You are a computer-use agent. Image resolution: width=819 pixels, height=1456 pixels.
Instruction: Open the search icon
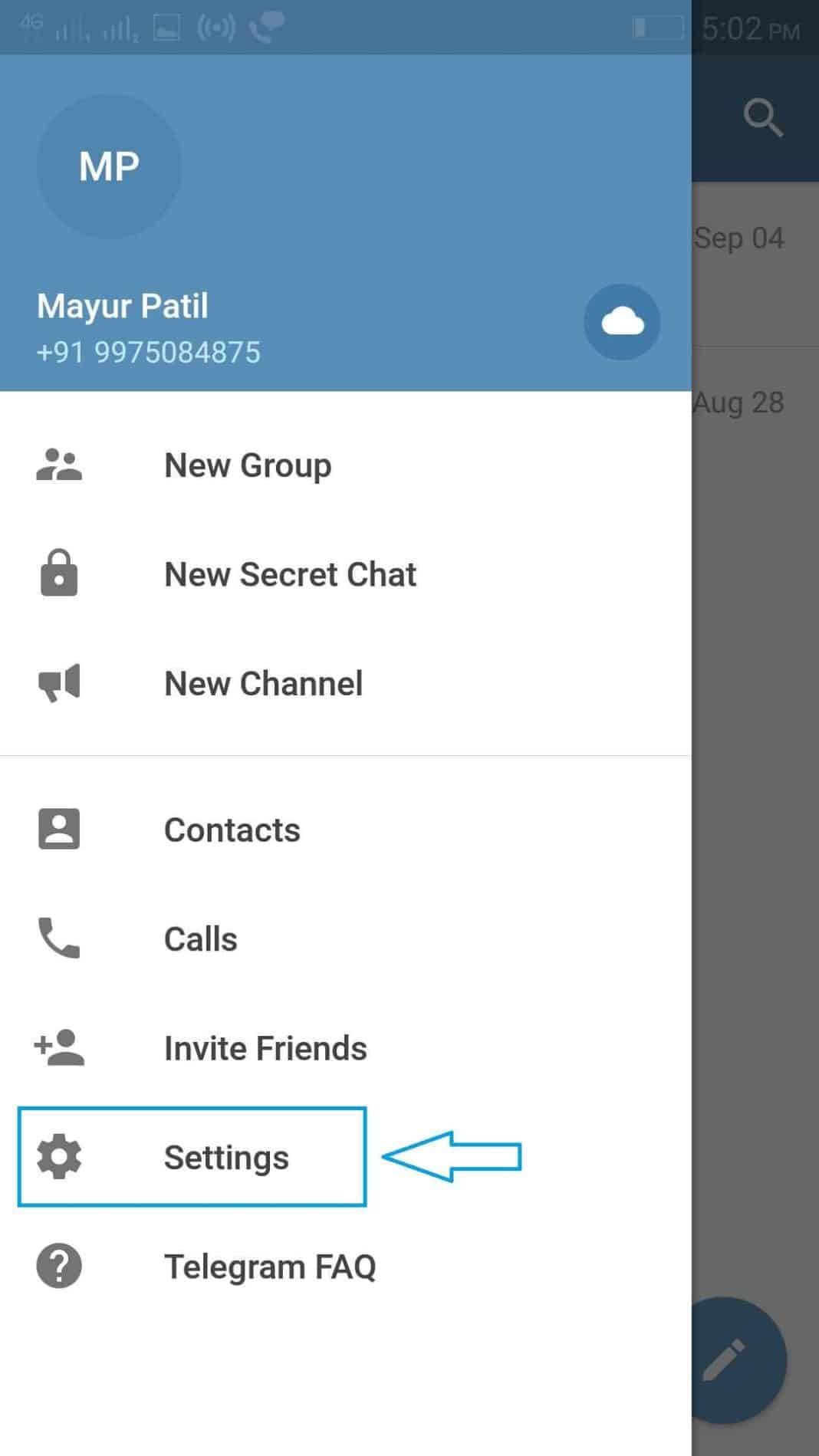point(761,116)
